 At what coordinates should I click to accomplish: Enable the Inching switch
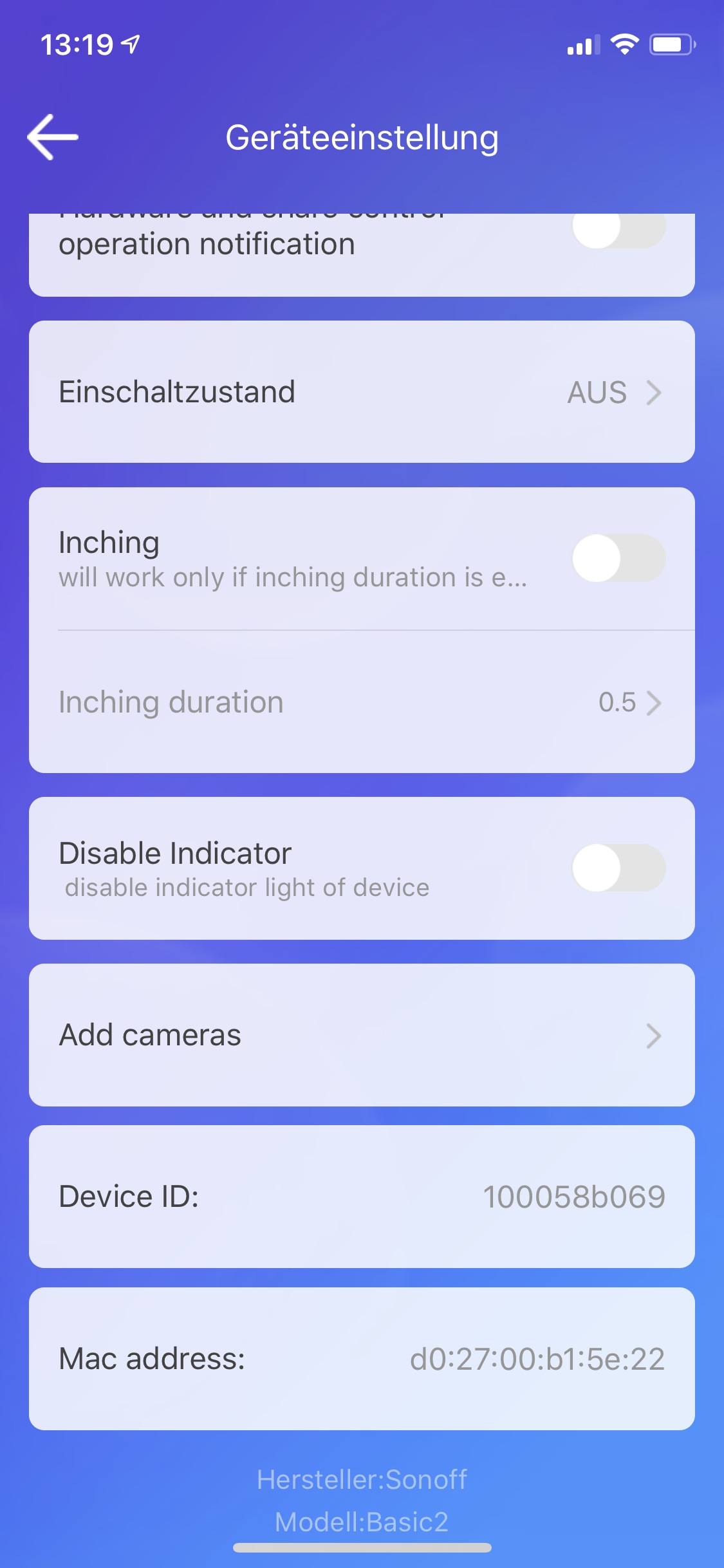618,558
